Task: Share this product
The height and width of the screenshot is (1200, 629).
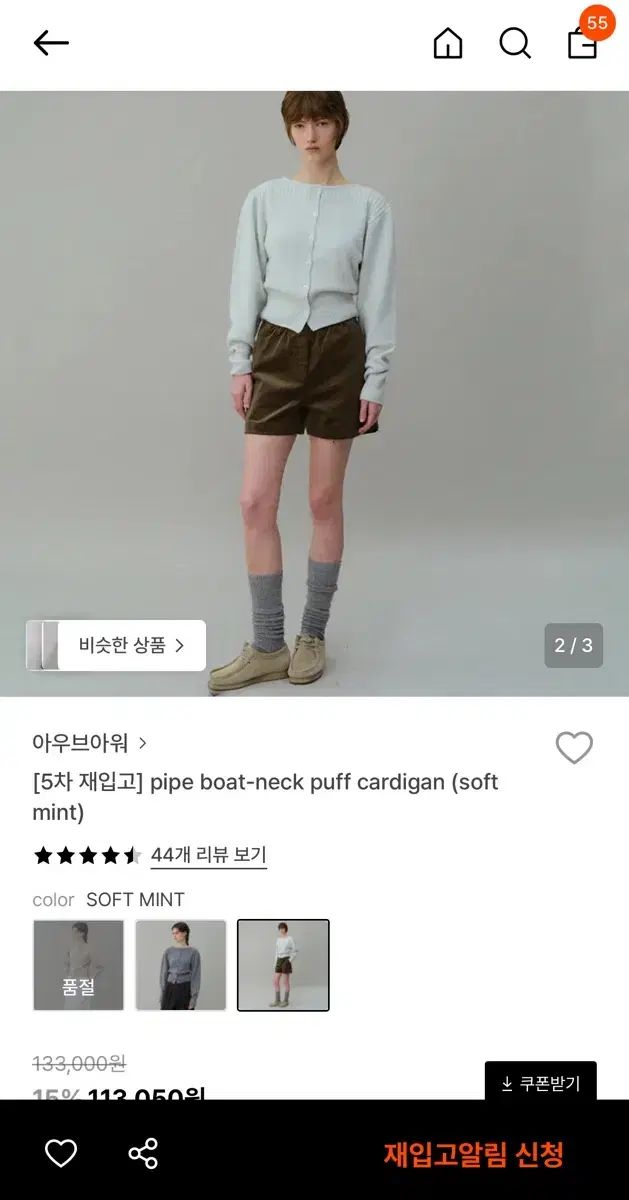Action: [143, 1154]
